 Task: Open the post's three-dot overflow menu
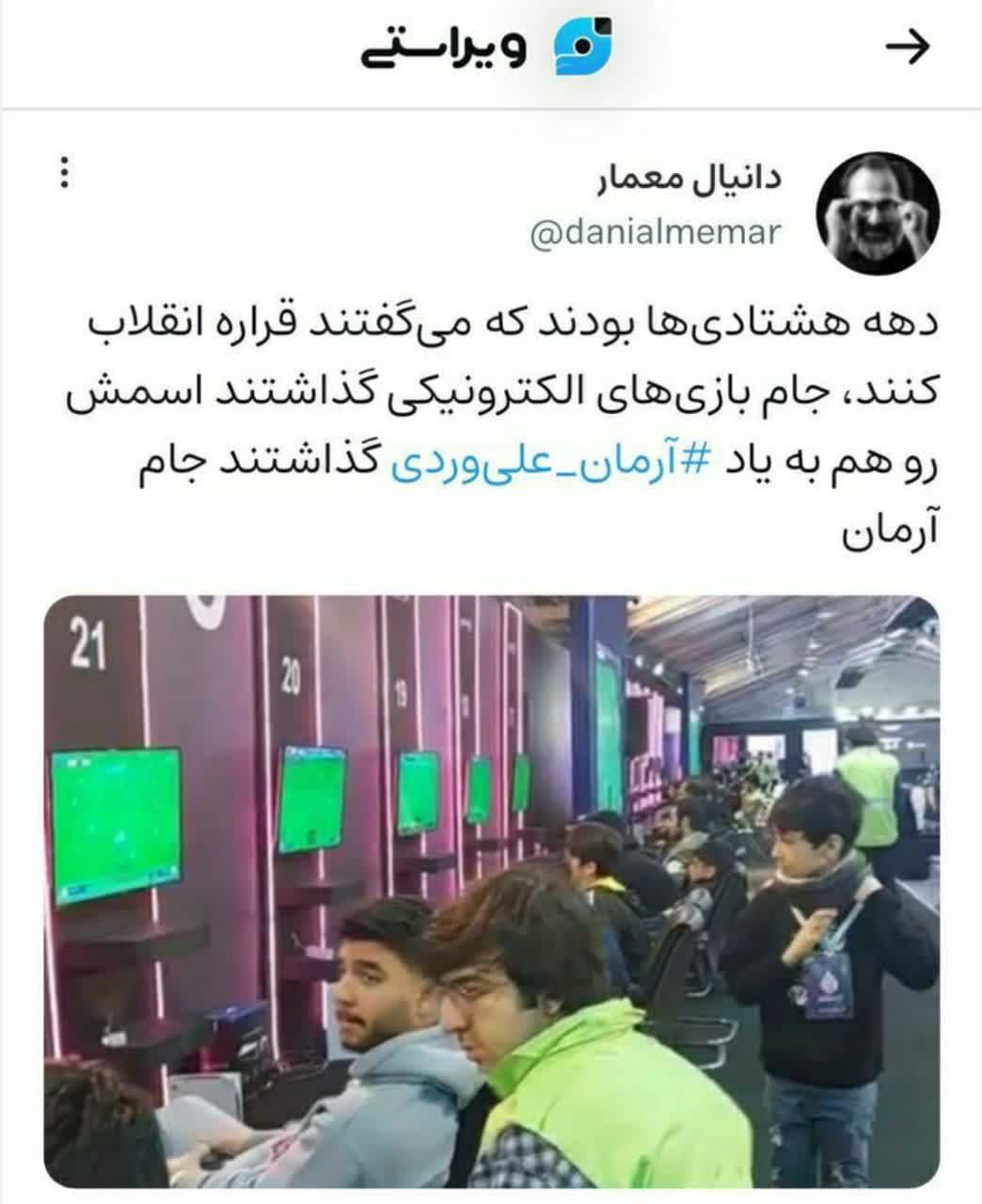pyautogui.click(x=64, y=174)
